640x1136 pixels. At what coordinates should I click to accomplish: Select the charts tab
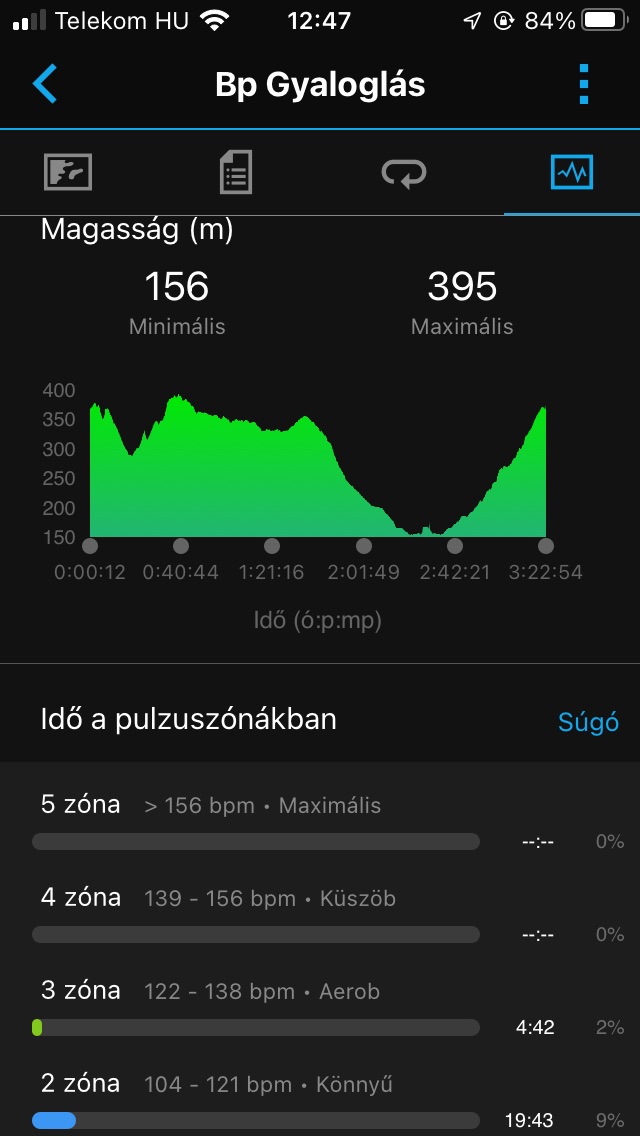[x=572, y=173]
